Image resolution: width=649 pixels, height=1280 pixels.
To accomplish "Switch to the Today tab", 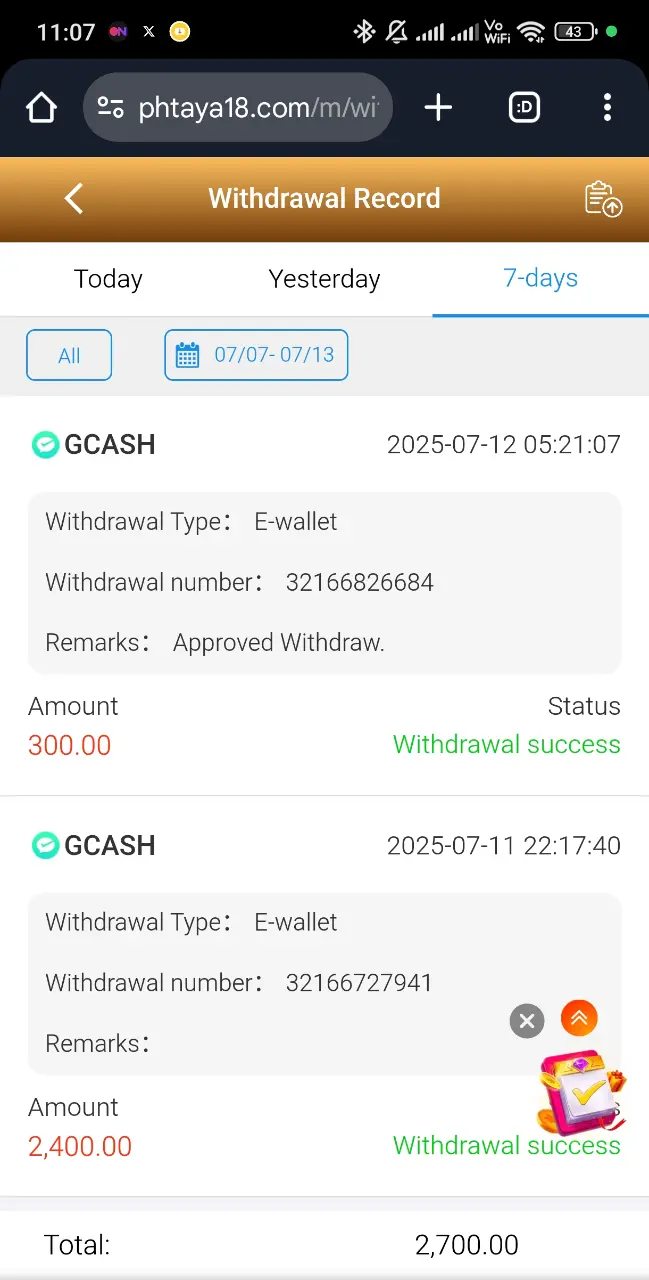I will (108, 278).
